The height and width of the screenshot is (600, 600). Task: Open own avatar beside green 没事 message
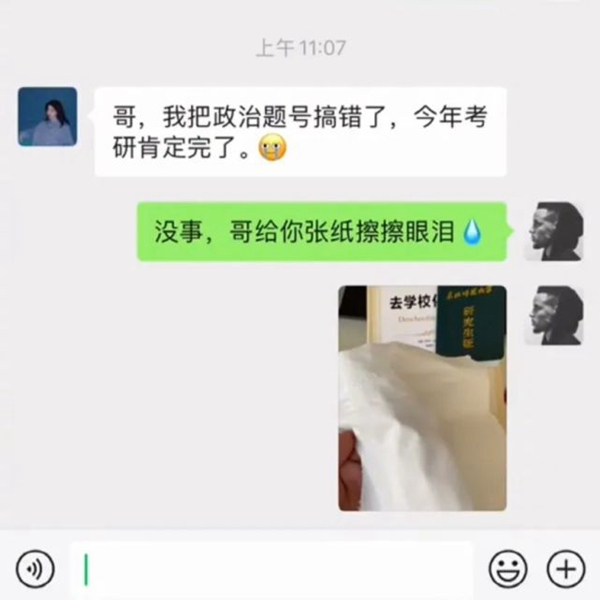pos(553,231)
